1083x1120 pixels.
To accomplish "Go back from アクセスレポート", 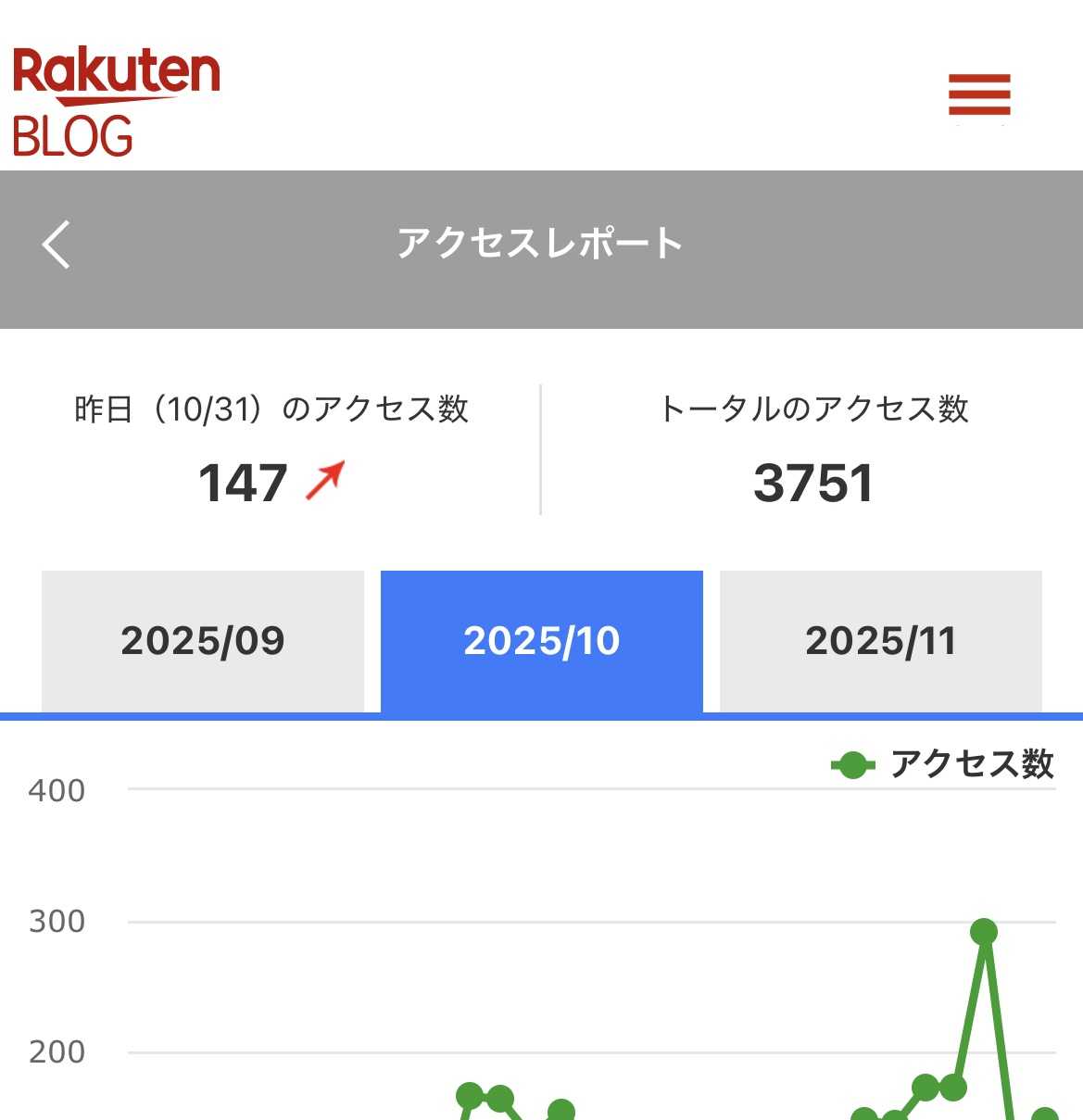I will [57, 245].
